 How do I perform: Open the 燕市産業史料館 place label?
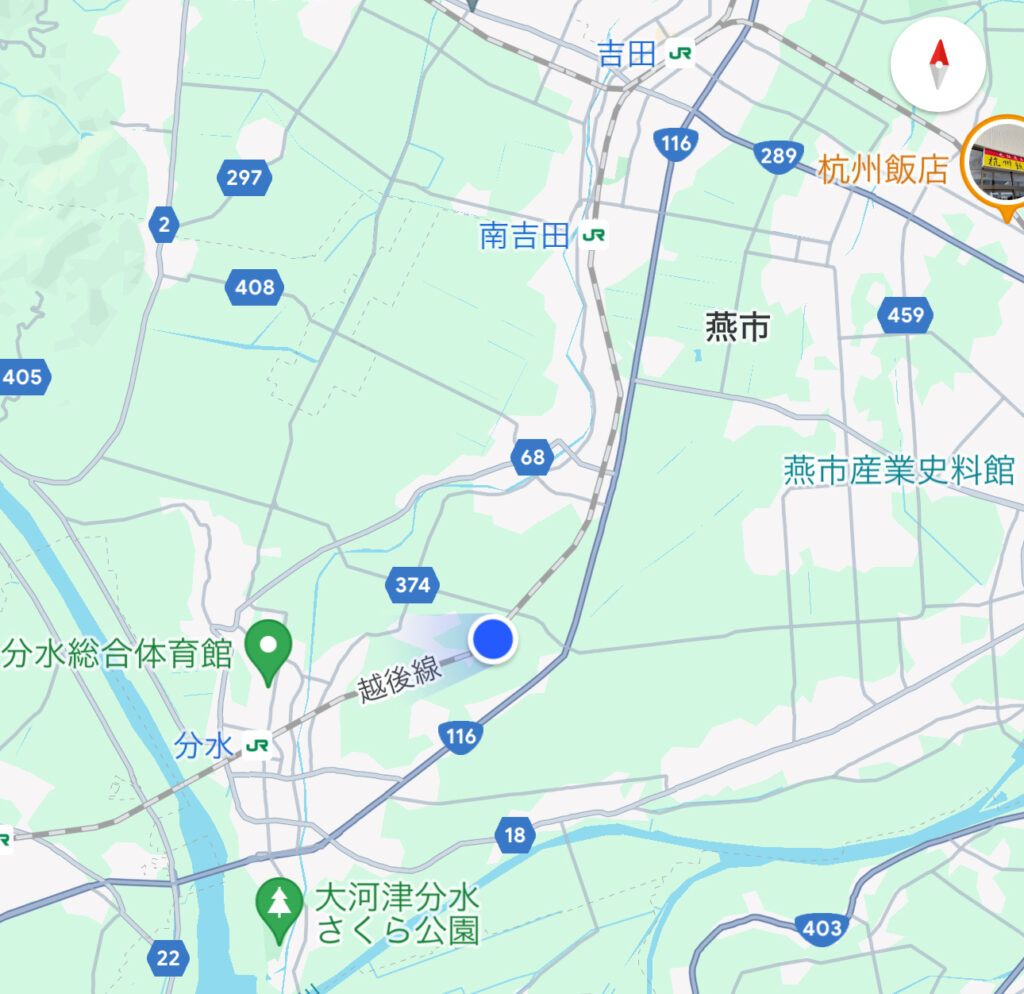[x=899, y=470]
